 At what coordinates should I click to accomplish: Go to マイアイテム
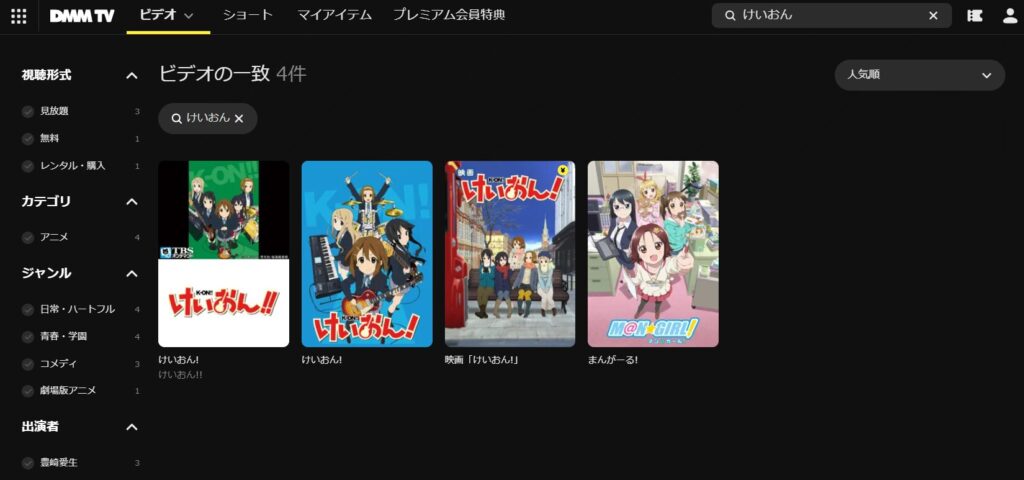coord(334,15)
